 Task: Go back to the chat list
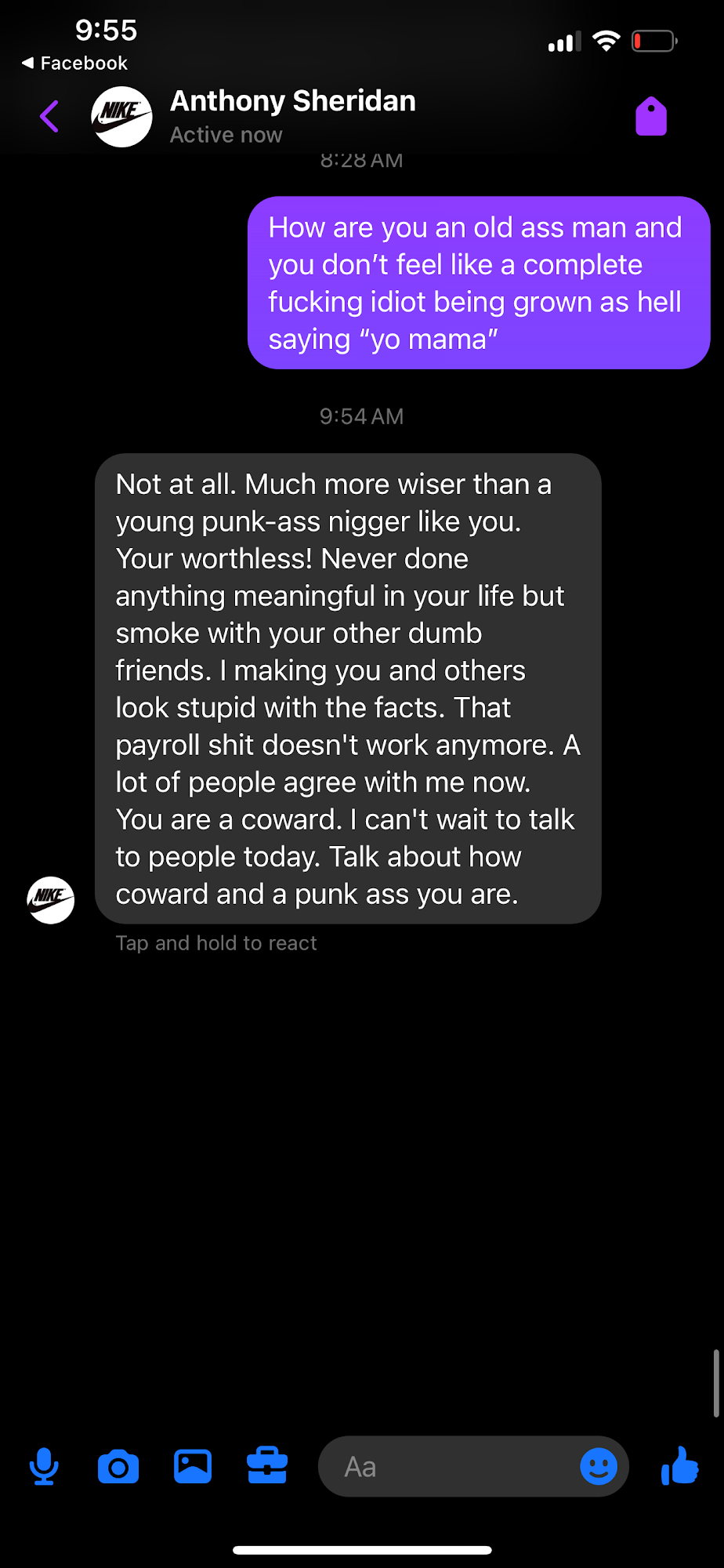coord(49,117)
